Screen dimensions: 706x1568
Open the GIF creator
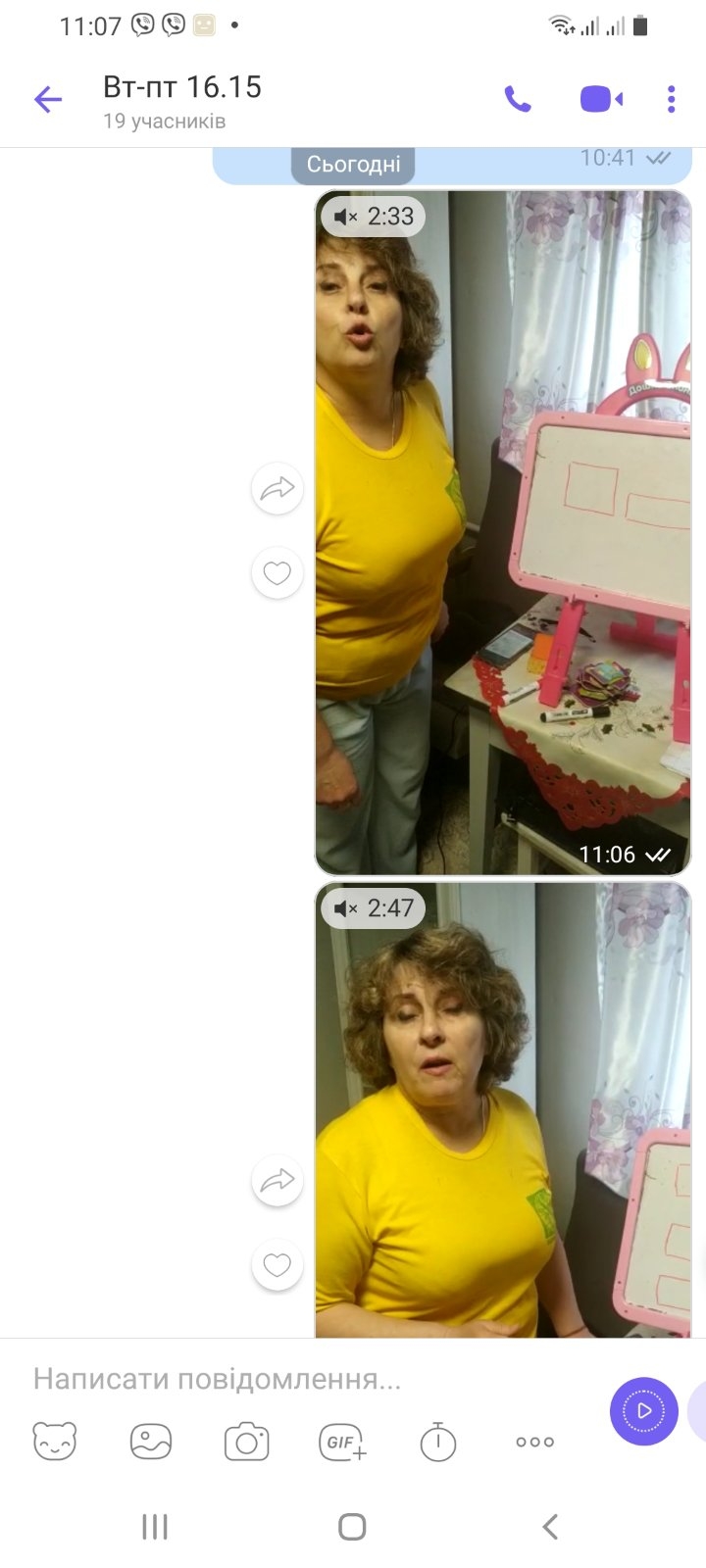pos(343,1442)
